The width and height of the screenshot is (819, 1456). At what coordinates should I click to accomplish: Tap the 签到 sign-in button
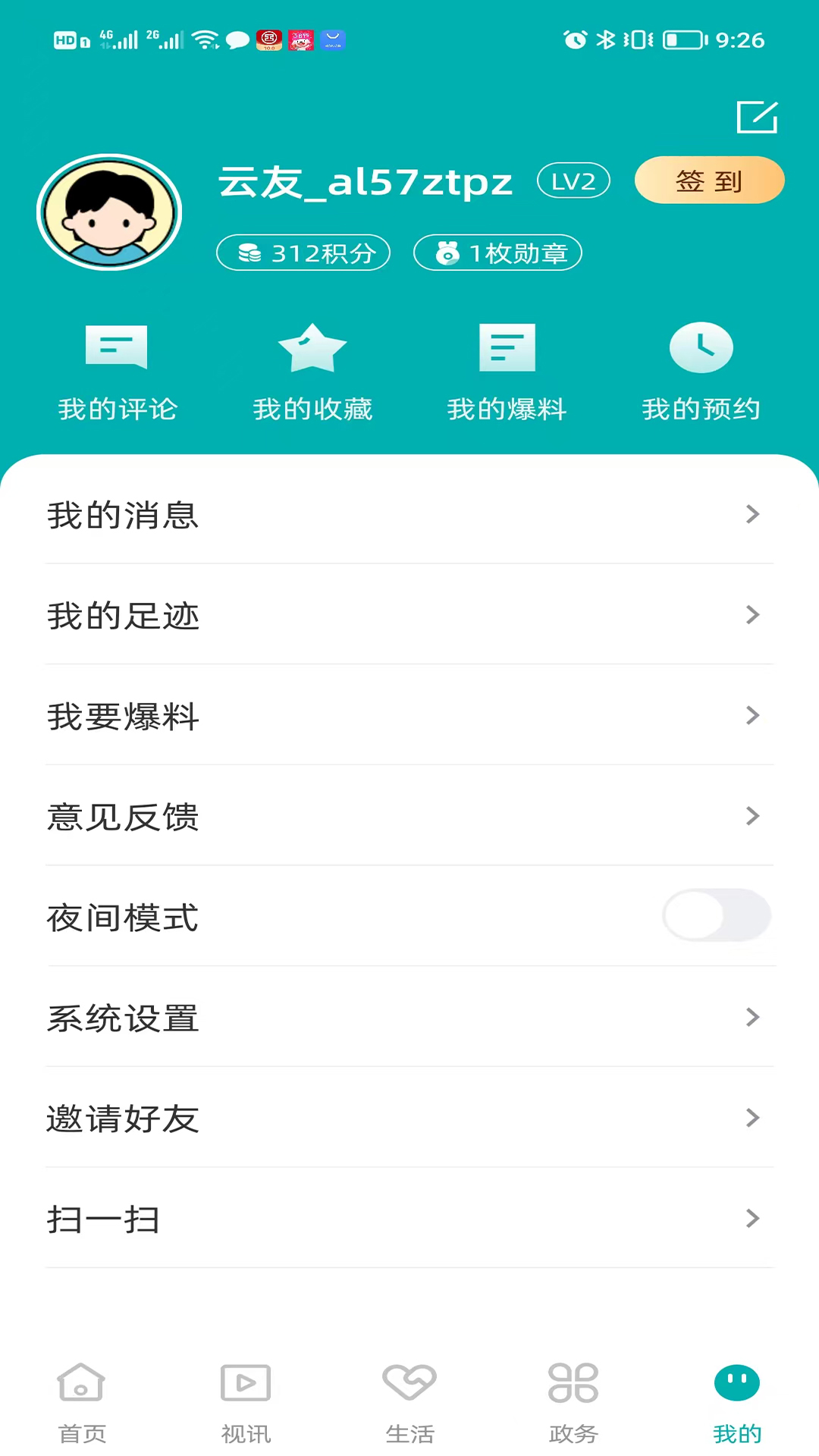pyautogui.click(x=708, y=180)
